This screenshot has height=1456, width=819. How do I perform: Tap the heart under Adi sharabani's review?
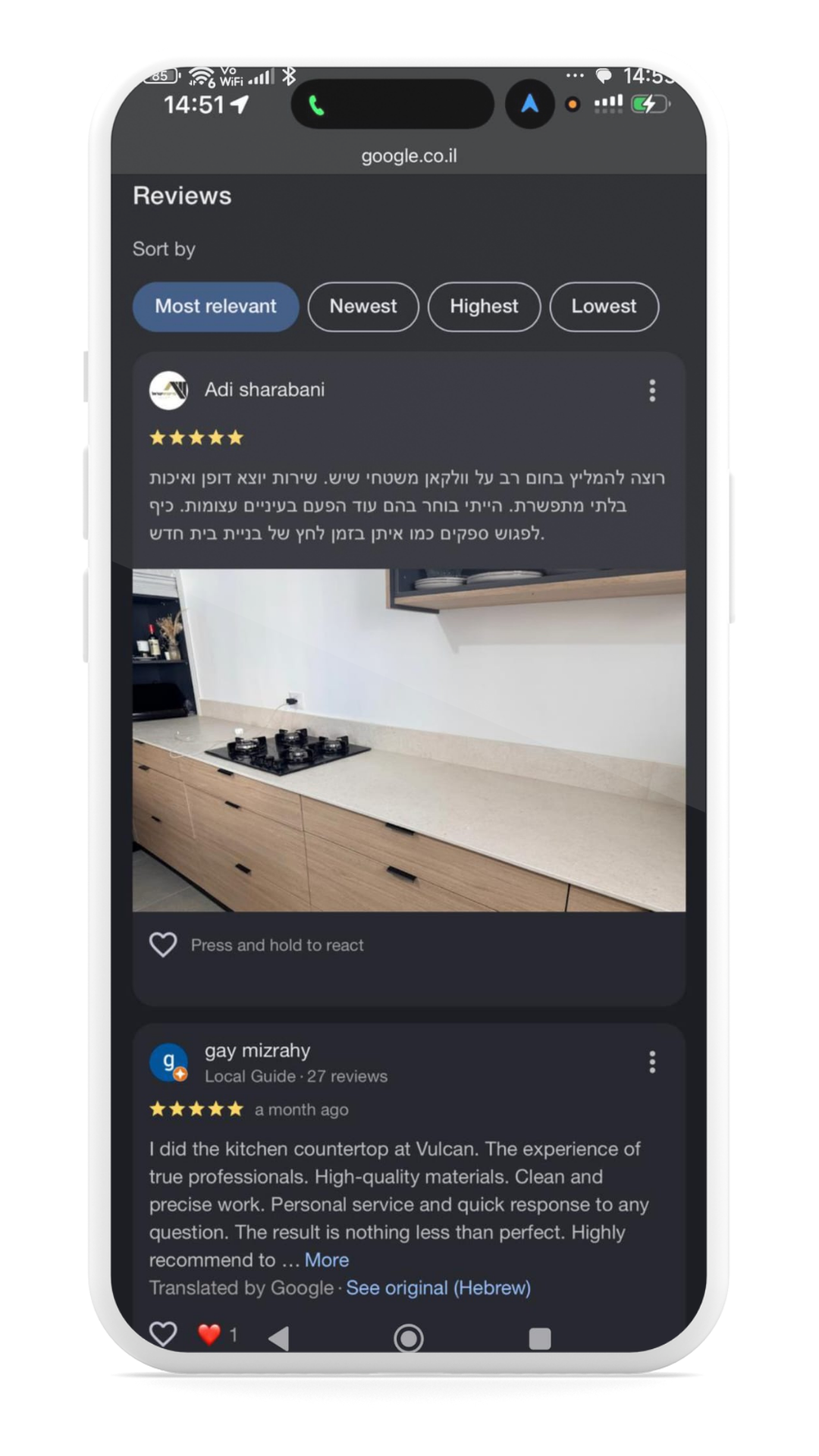point(163,944)
